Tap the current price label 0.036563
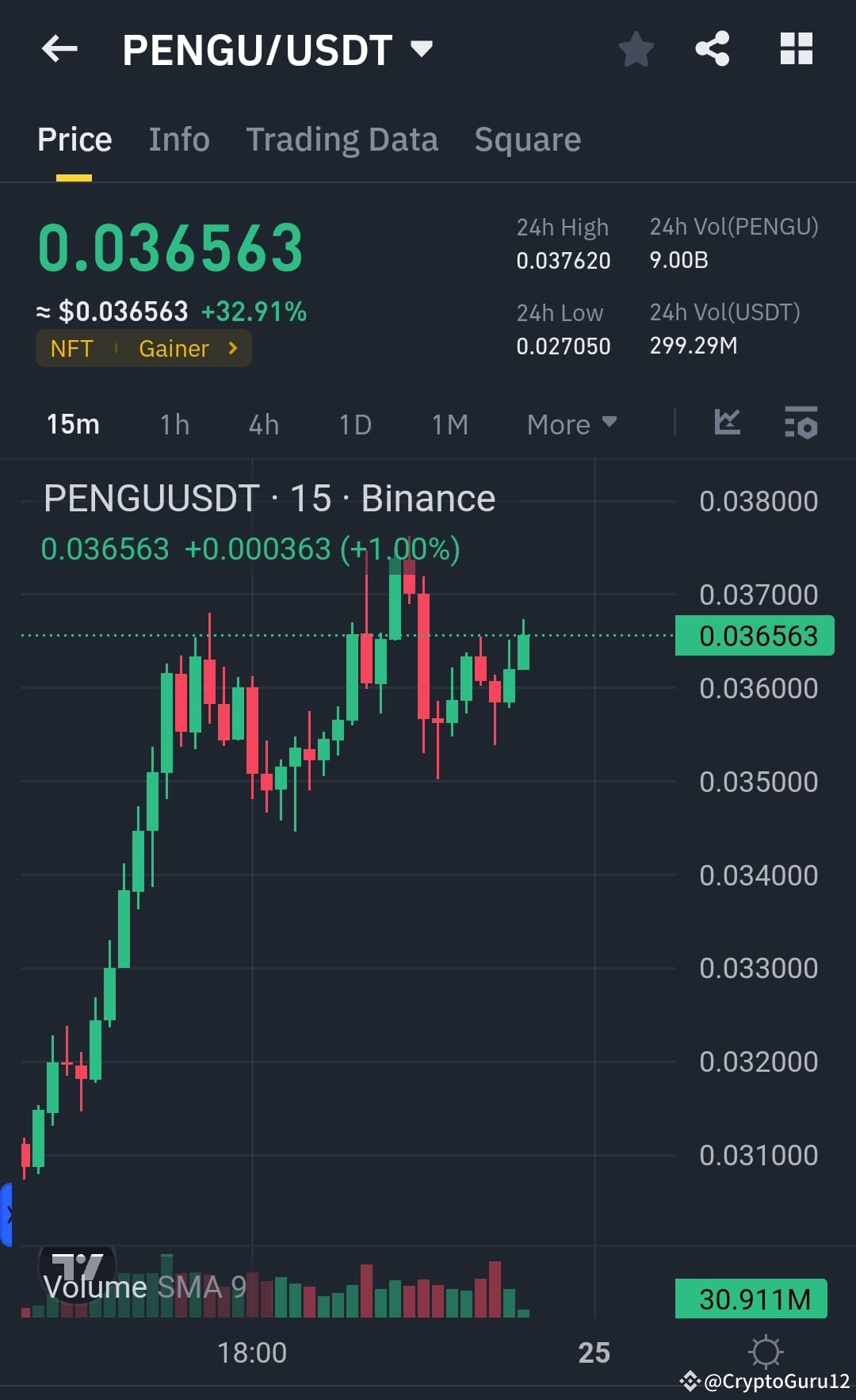 pos(170,247)
